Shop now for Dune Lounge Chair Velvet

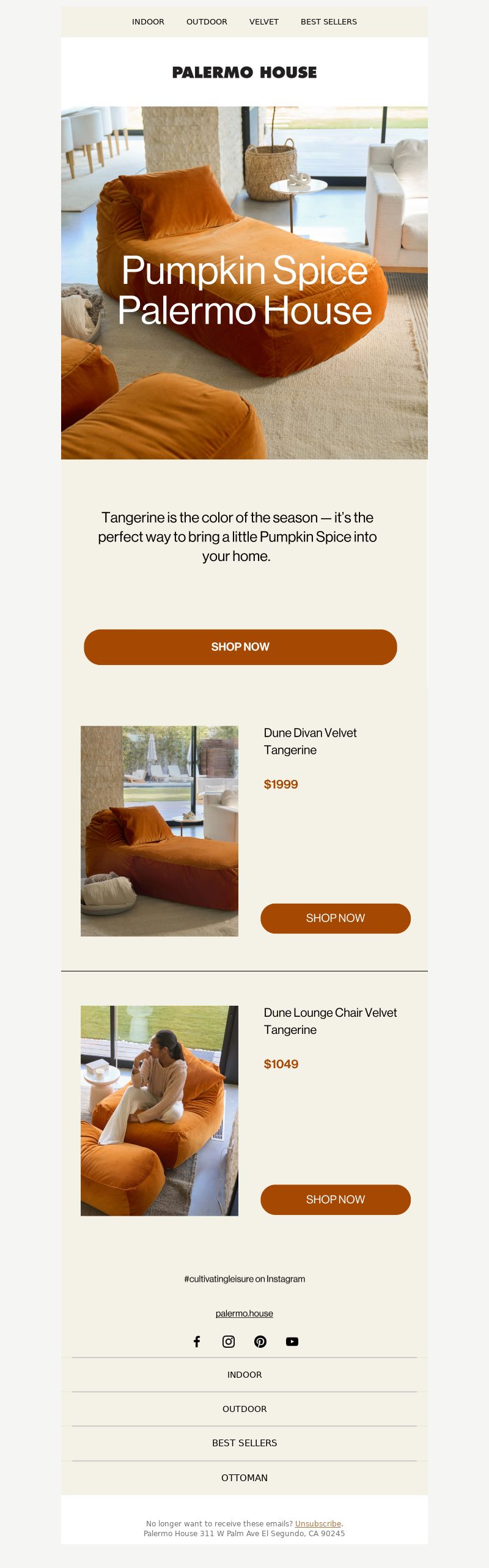click(335, 1199)
